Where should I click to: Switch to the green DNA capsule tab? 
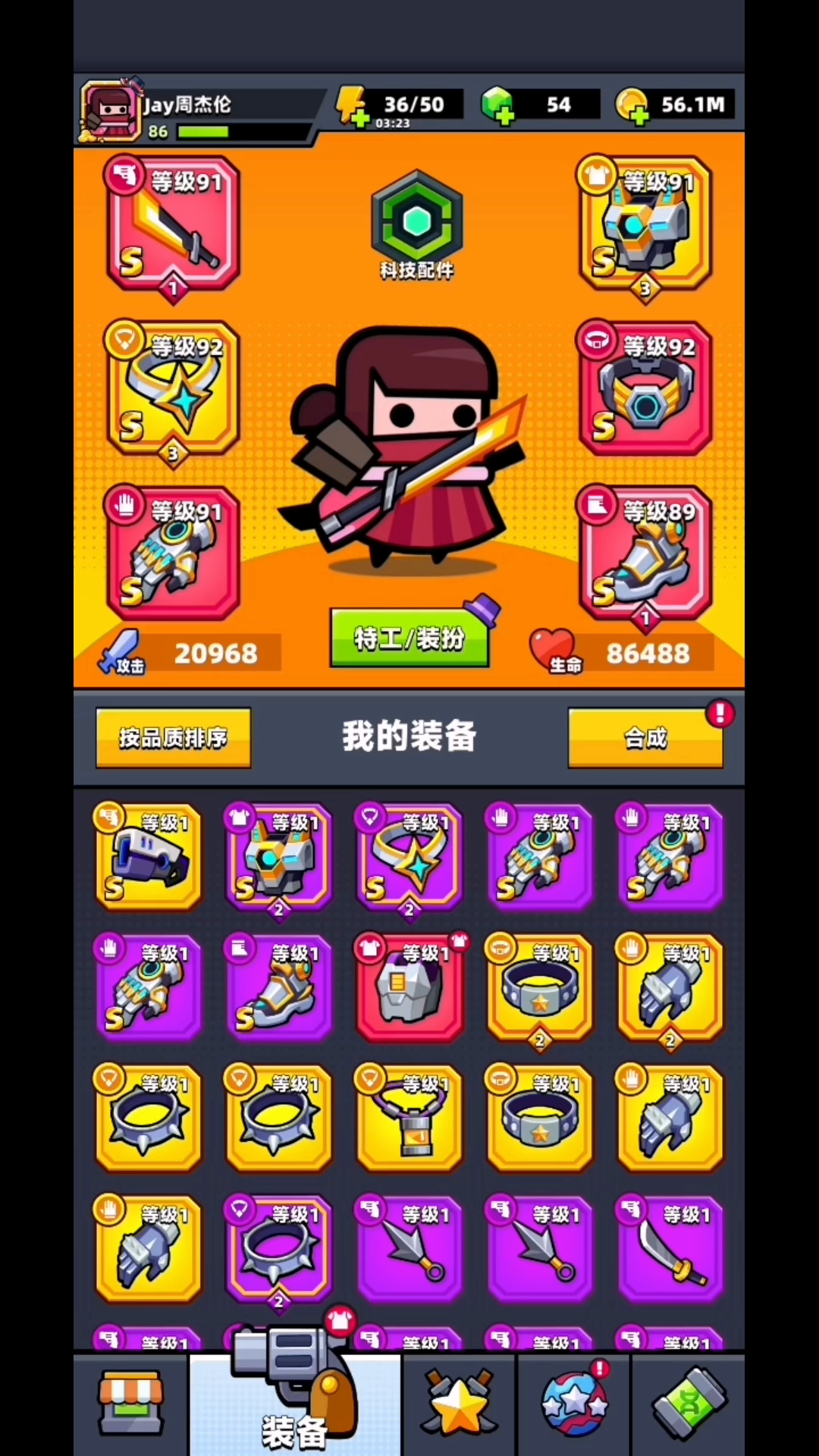point(689,1403)
